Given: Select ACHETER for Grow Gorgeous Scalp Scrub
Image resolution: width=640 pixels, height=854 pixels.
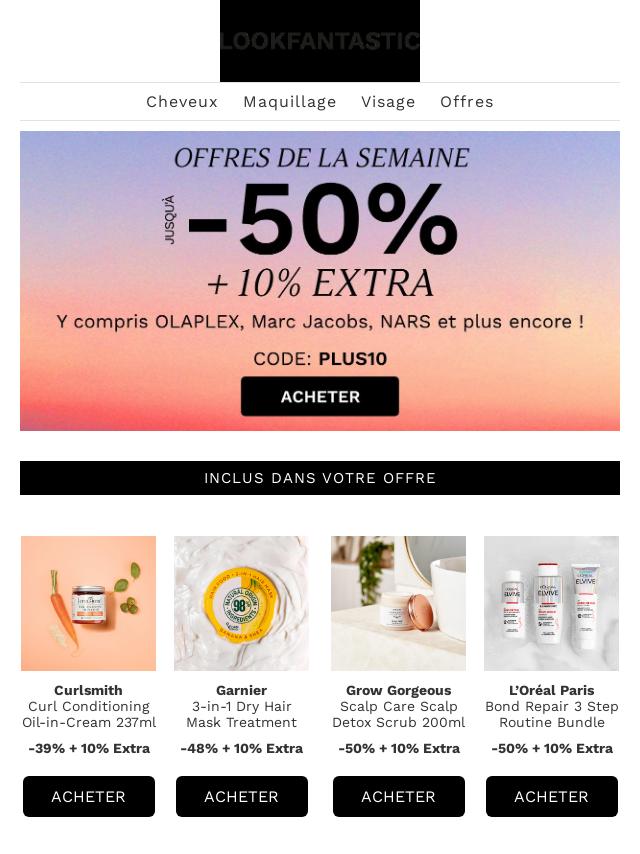Looking at the screenshot, I should 398,797.
